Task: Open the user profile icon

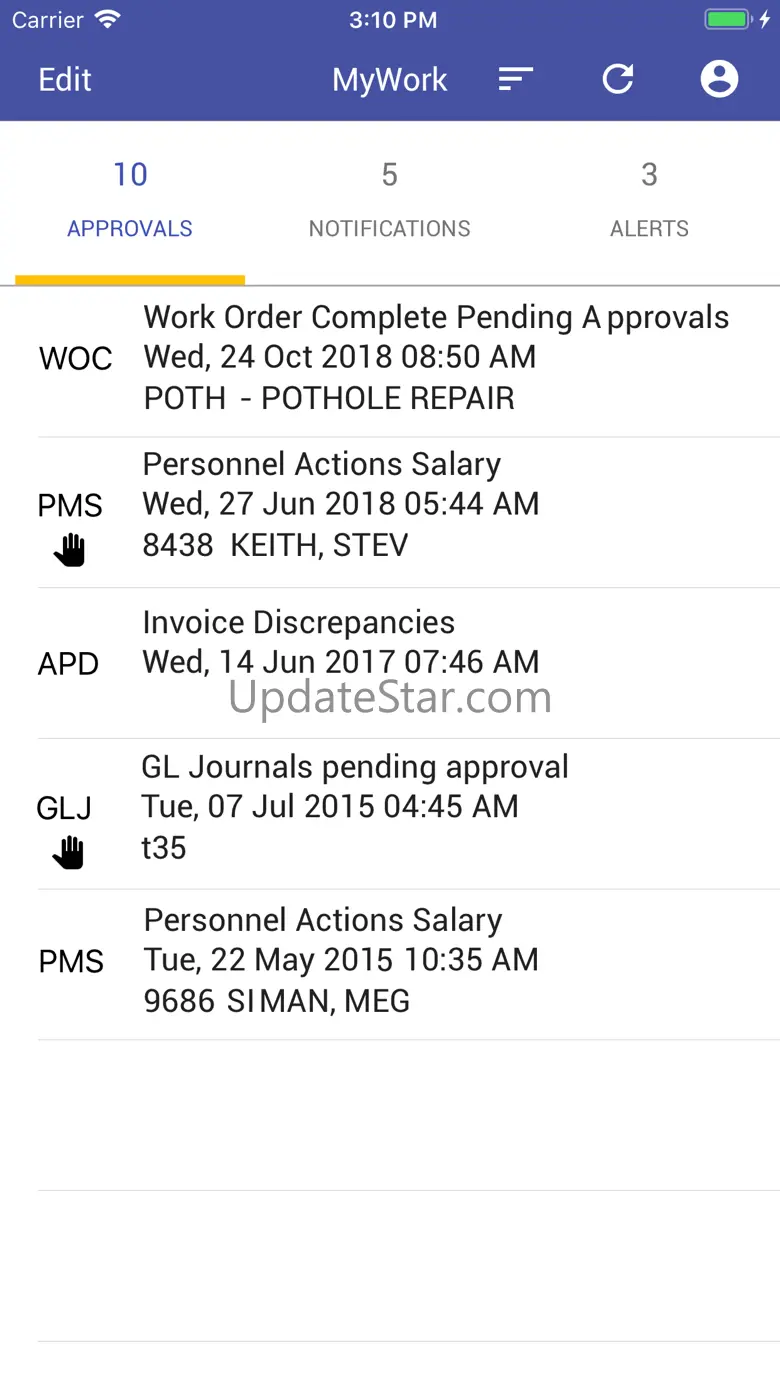Action: click(x=719, y=79)
